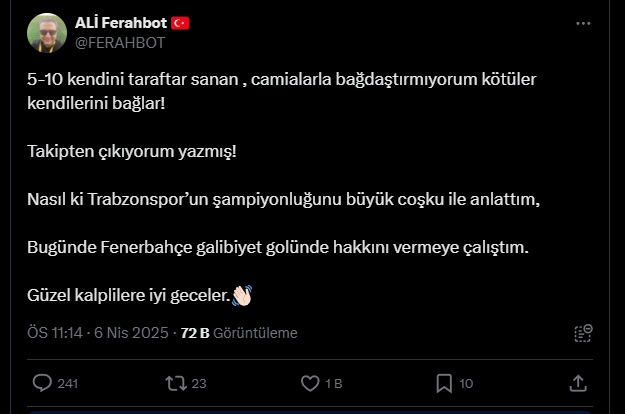This screenshot has width=625, height=414.
Task: Bookmark this tweet
Action: click(444, 382)
